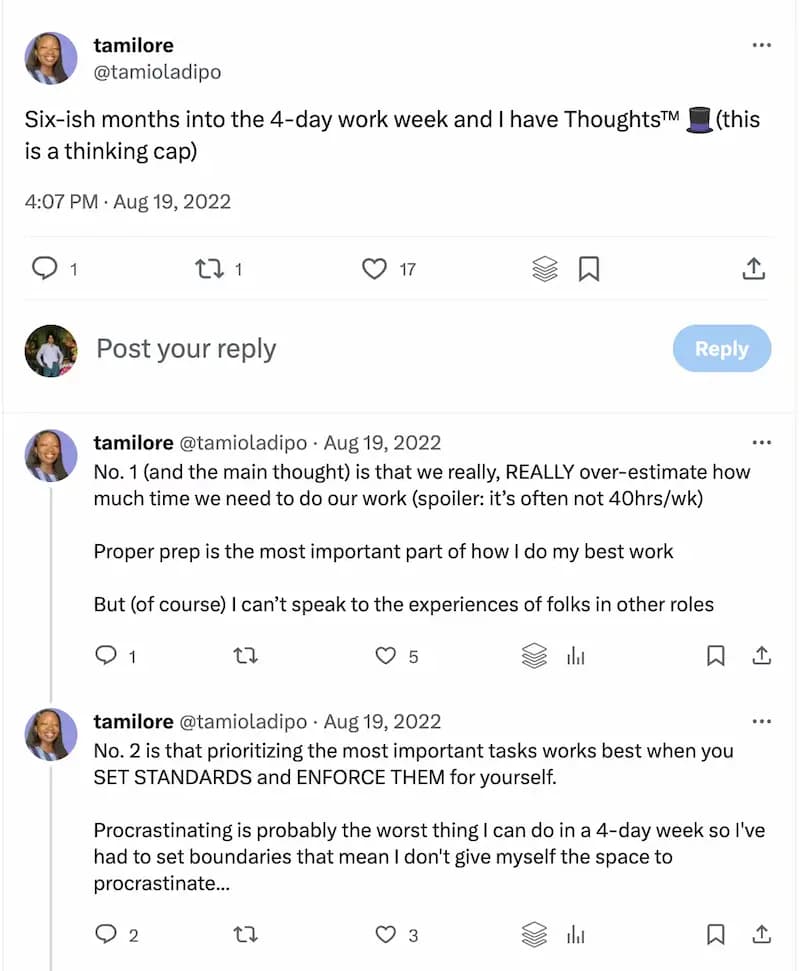Open the 4:07 PM · Aug 19, 2022 timestamp
The width and height of the screenshot is (800, 971).
(127, 201)
